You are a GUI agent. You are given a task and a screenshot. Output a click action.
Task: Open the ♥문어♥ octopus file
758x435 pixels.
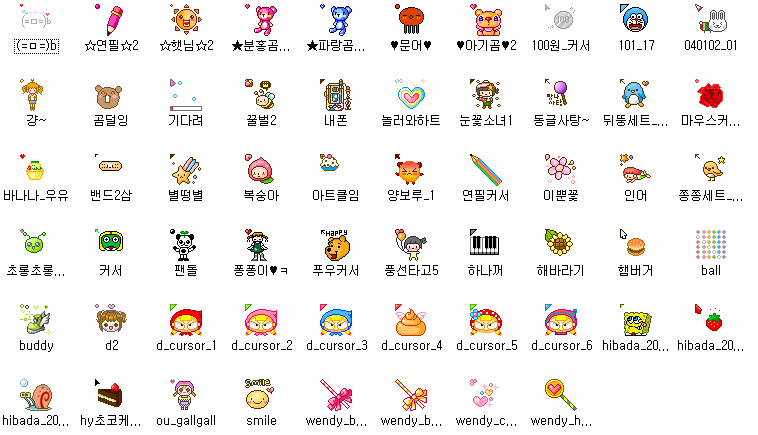point(410,20)
